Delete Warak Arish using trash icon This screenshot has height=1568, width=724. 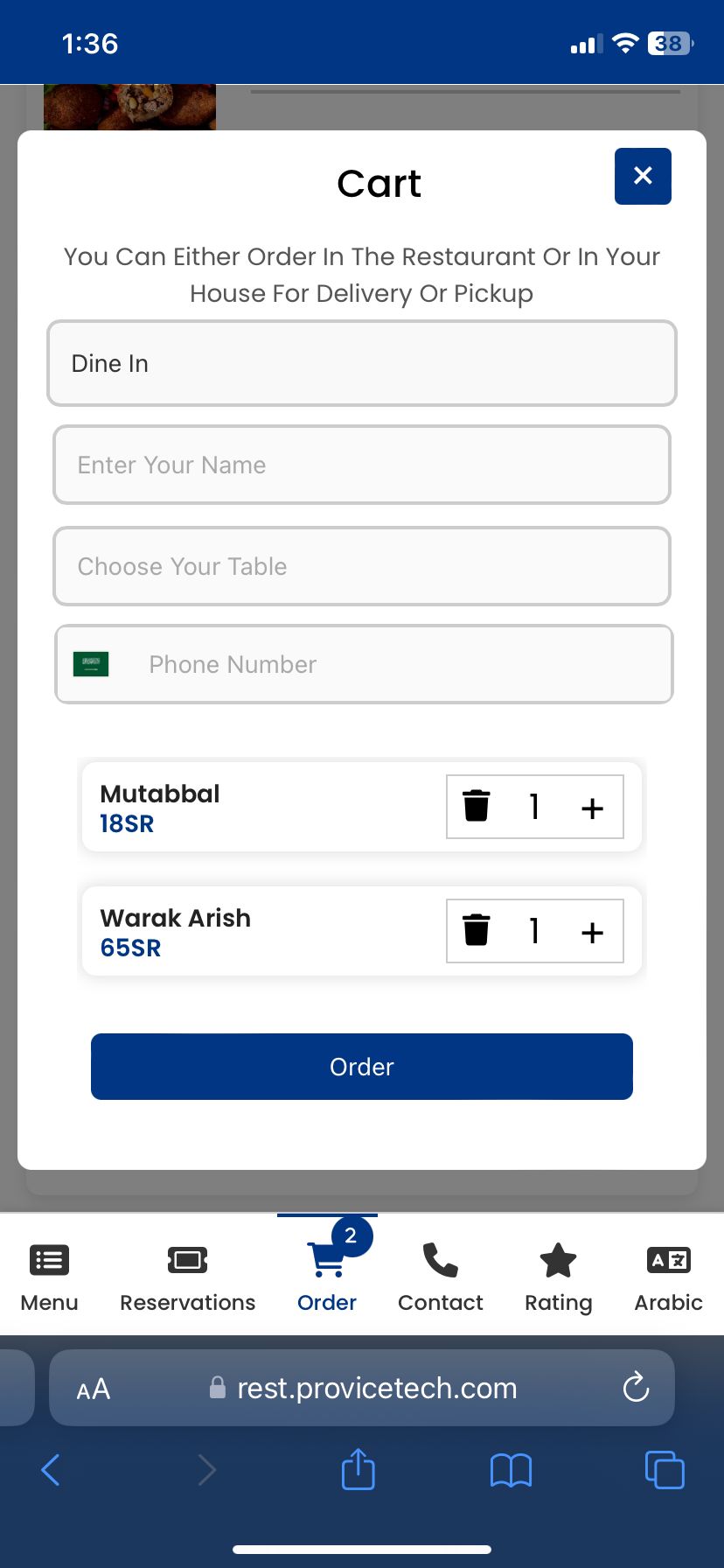[x=477, y=930]
